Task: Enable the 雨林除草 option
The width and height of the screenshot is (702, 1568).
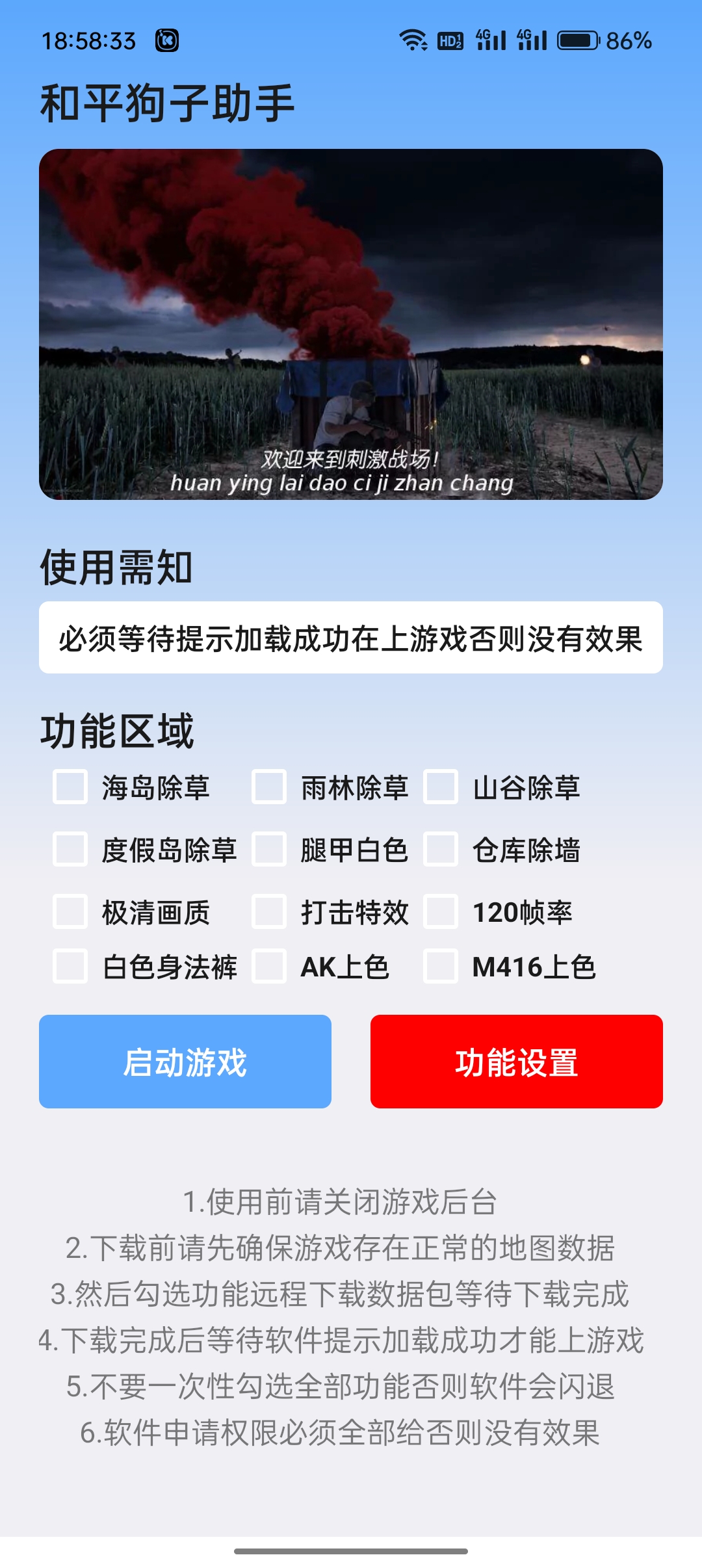Action: [269, 787]
